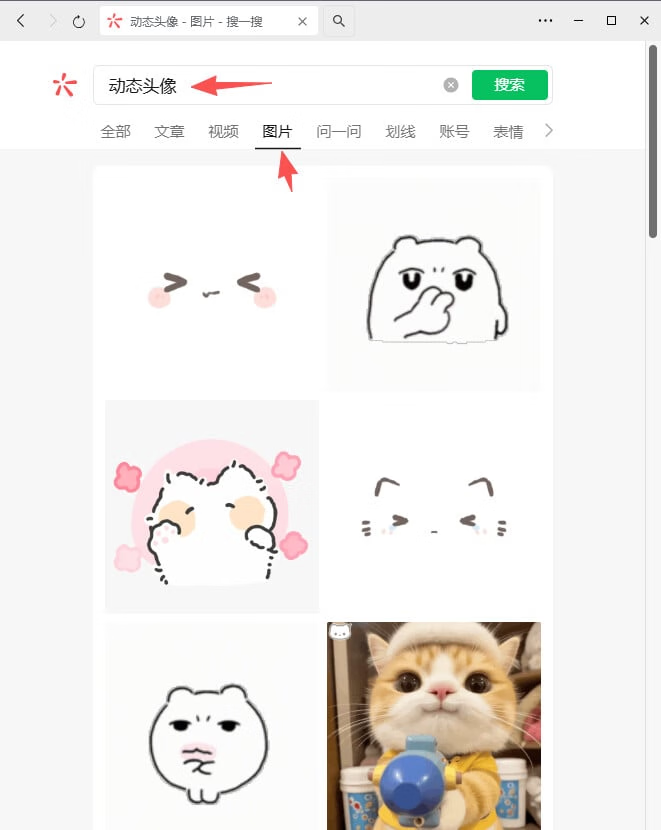Show the 账号 results tab

coord(454,131)
